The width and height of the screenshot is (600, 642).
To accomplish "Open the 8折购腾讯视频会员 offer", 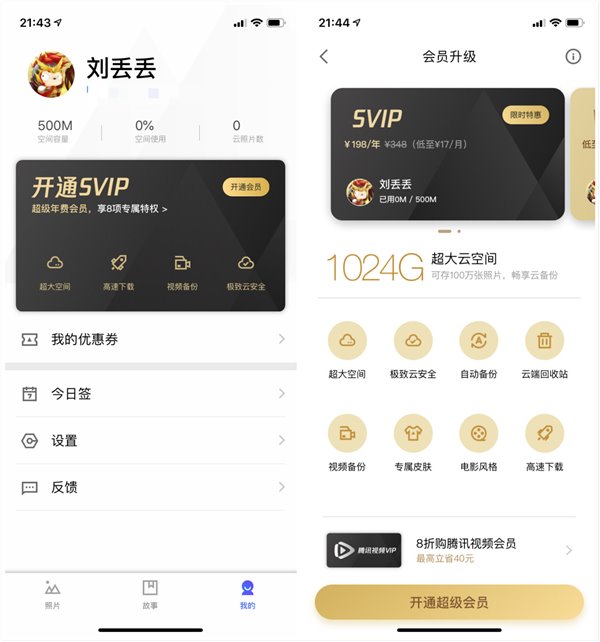I will tap(449, 550).
